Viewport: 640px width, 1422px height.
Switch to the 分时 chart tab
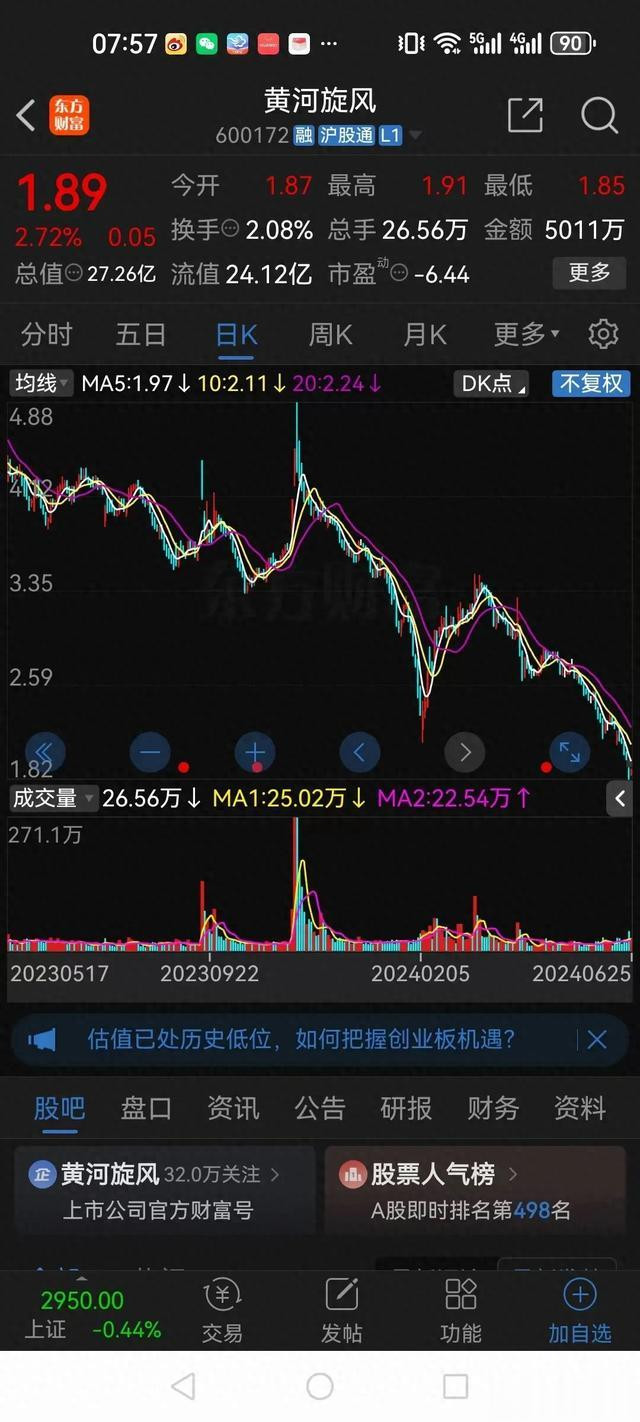coord(47,334)
